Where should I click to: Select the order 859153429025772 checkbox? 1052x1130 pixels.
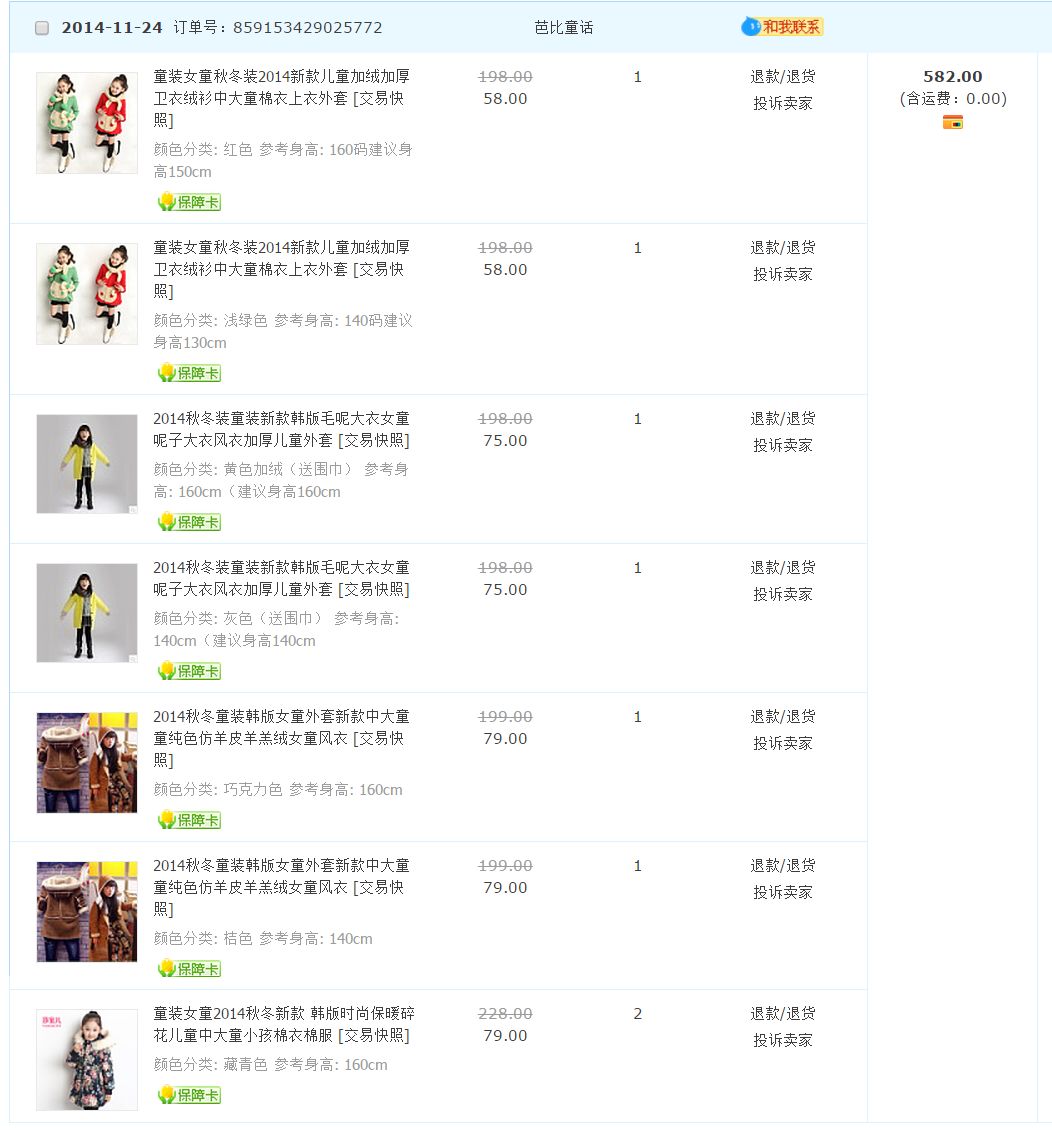point(42,28)
